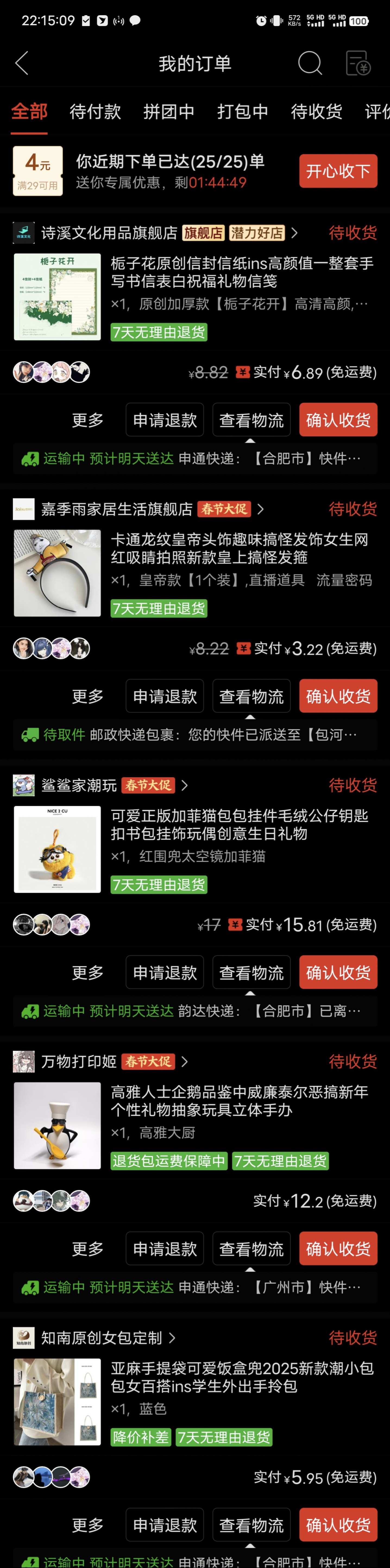Switch to 待收货 tab

316,111
